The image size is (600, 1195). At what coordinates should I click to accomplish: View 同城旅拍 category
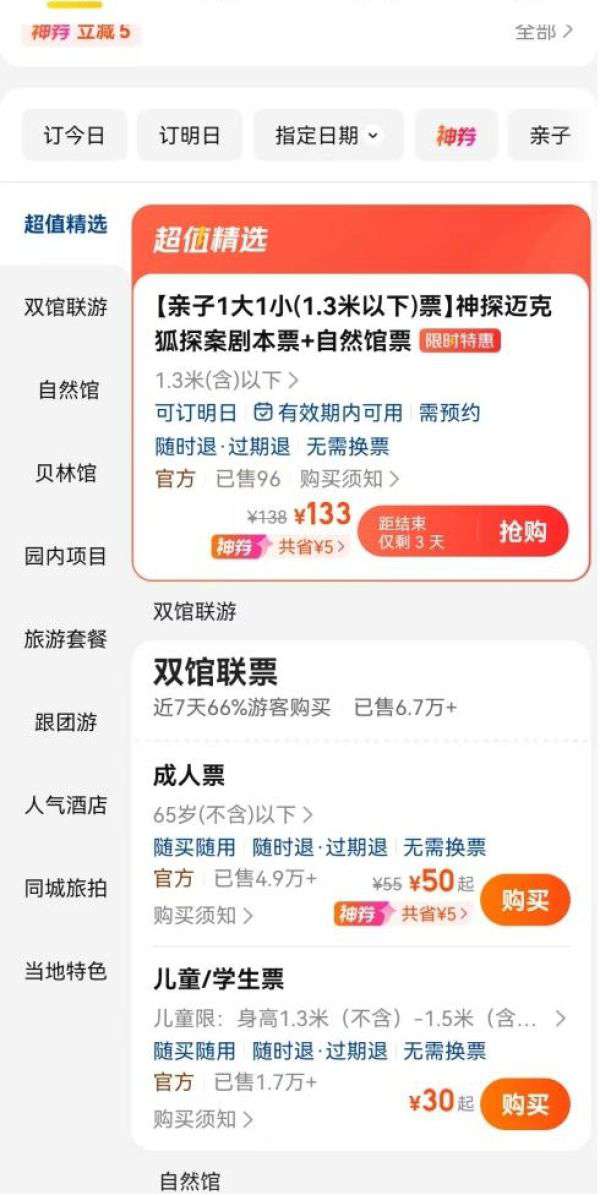(65, 888)
